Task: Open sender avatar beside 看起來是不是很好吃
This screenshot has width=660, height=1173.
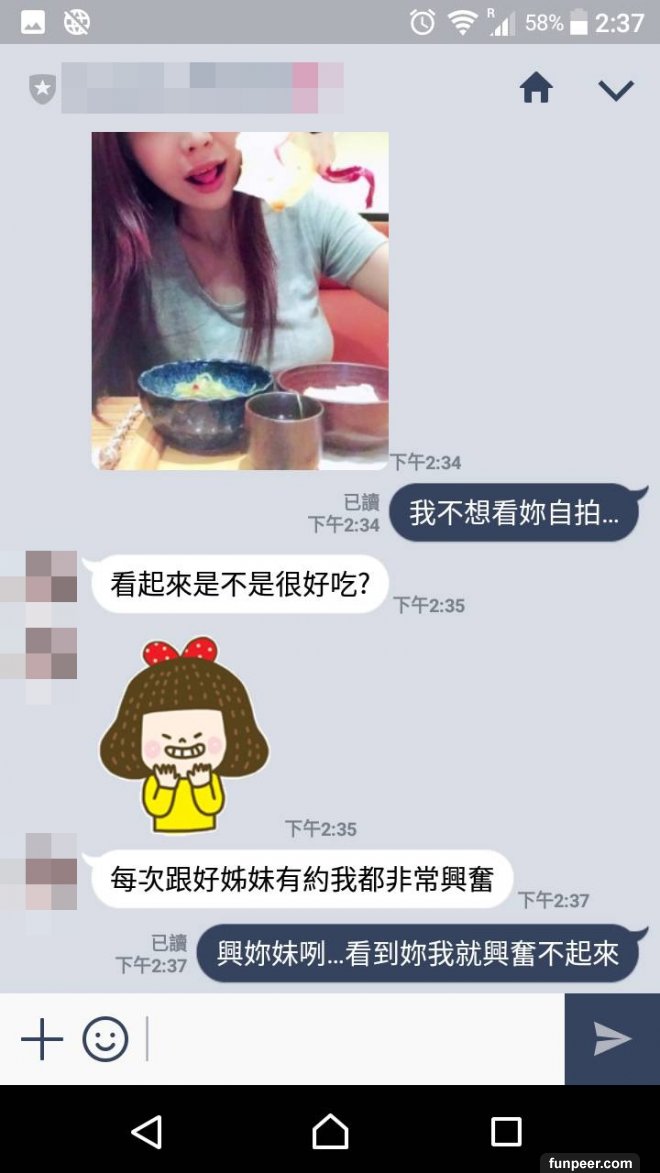Action: point(50,576)
